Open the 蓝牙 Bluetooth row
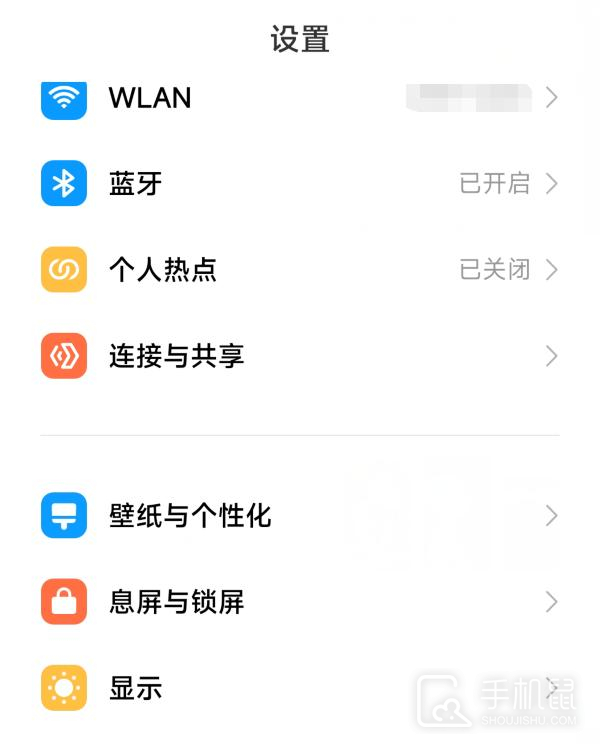 click(300, 184)
